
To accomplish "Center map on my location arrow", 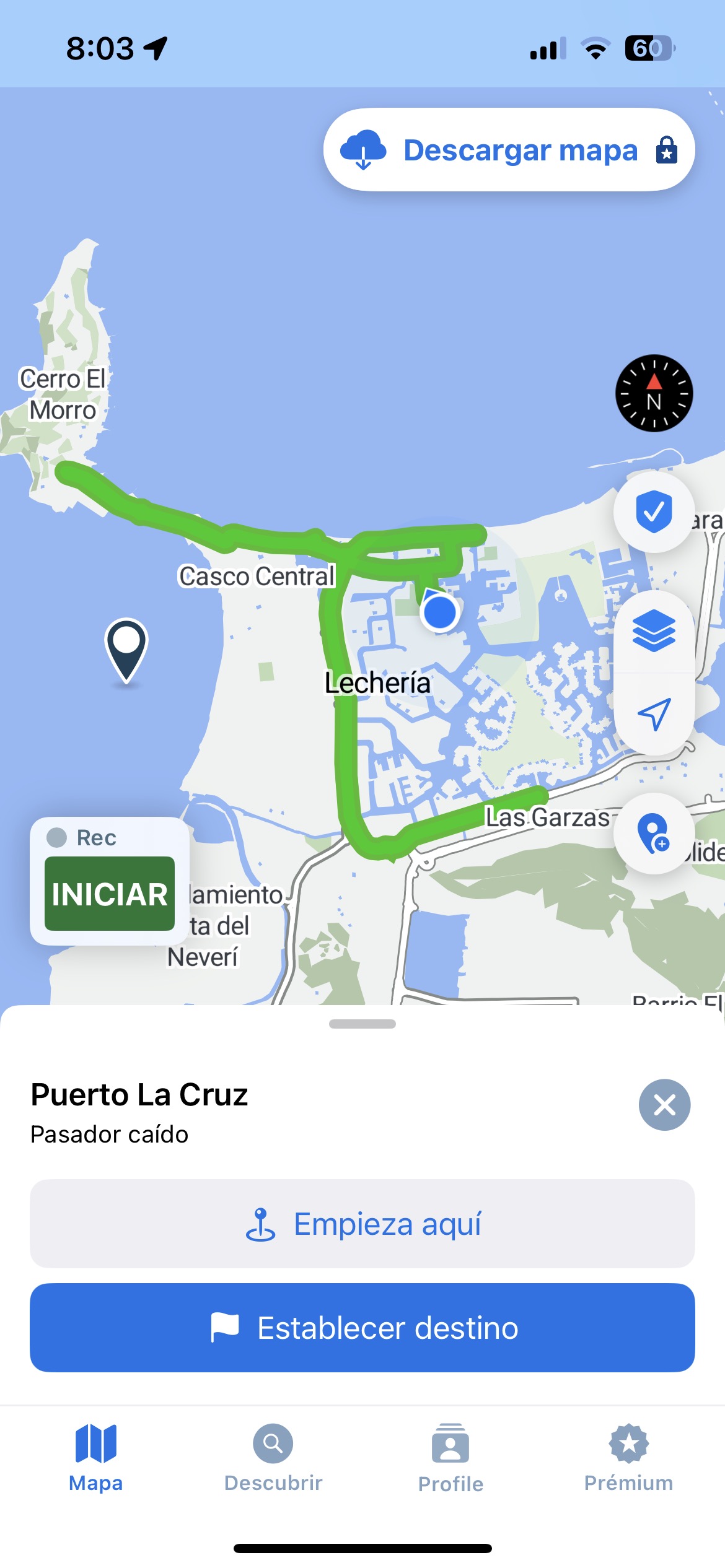I will [x=654, y=714].
